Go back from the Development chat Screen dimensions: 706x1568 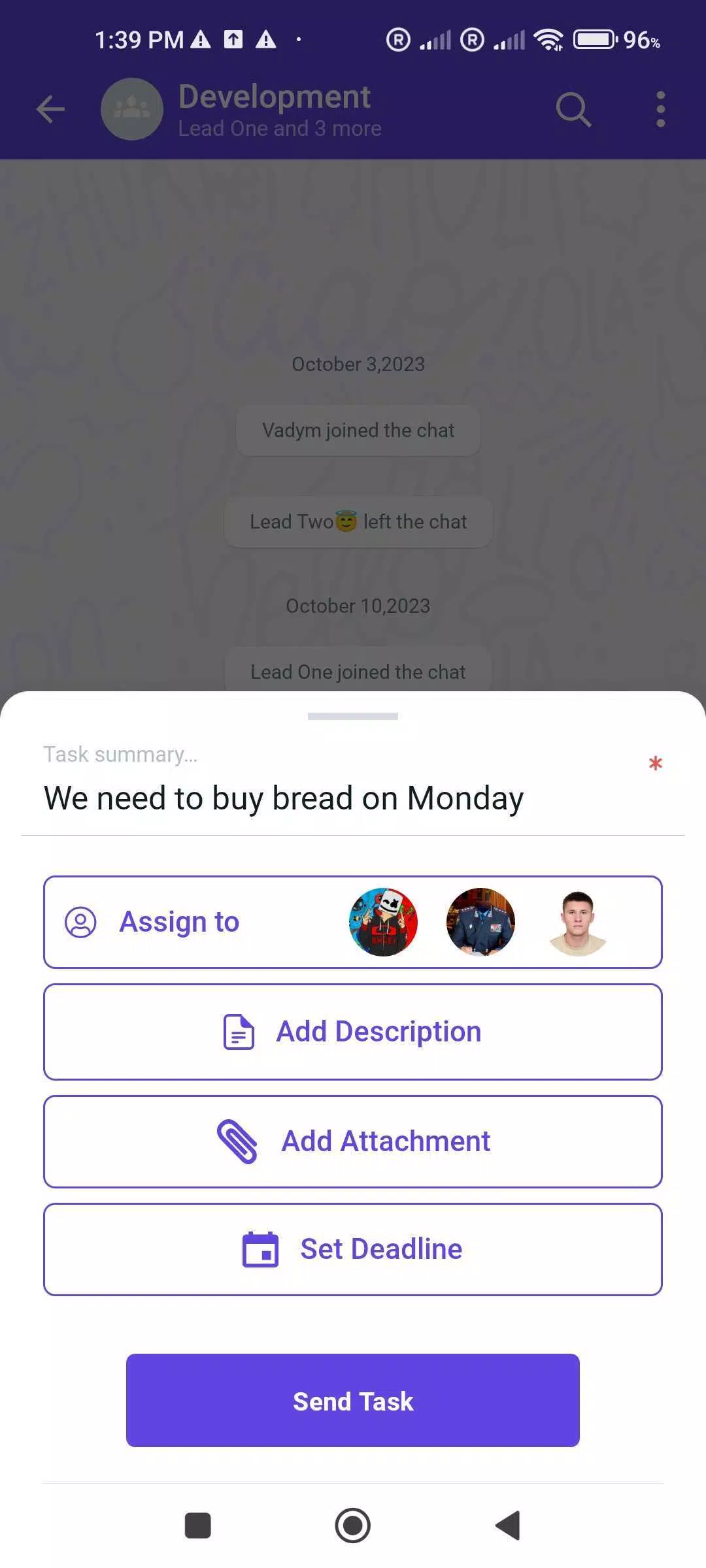[x=50, y=109]
